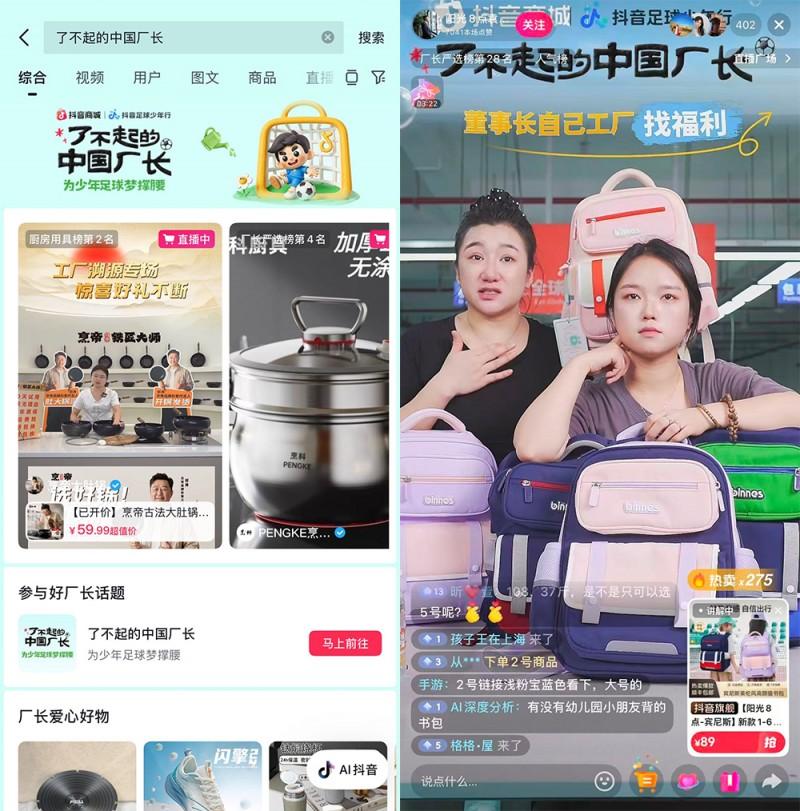Close the livestream
Image resolution: width=800 pixels, height=811 pixels.
(x=779, y=24)
